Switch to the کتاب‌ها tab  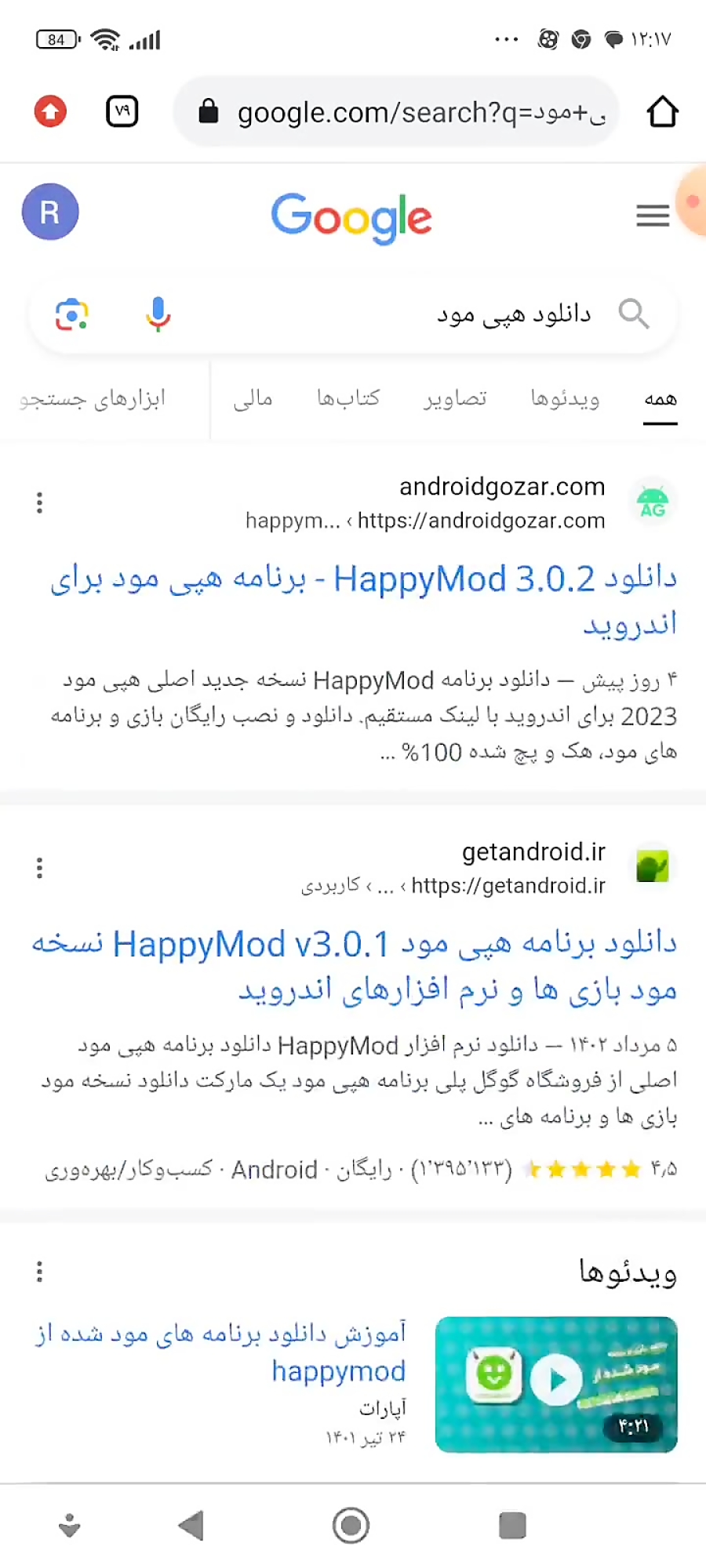(348, 399)
